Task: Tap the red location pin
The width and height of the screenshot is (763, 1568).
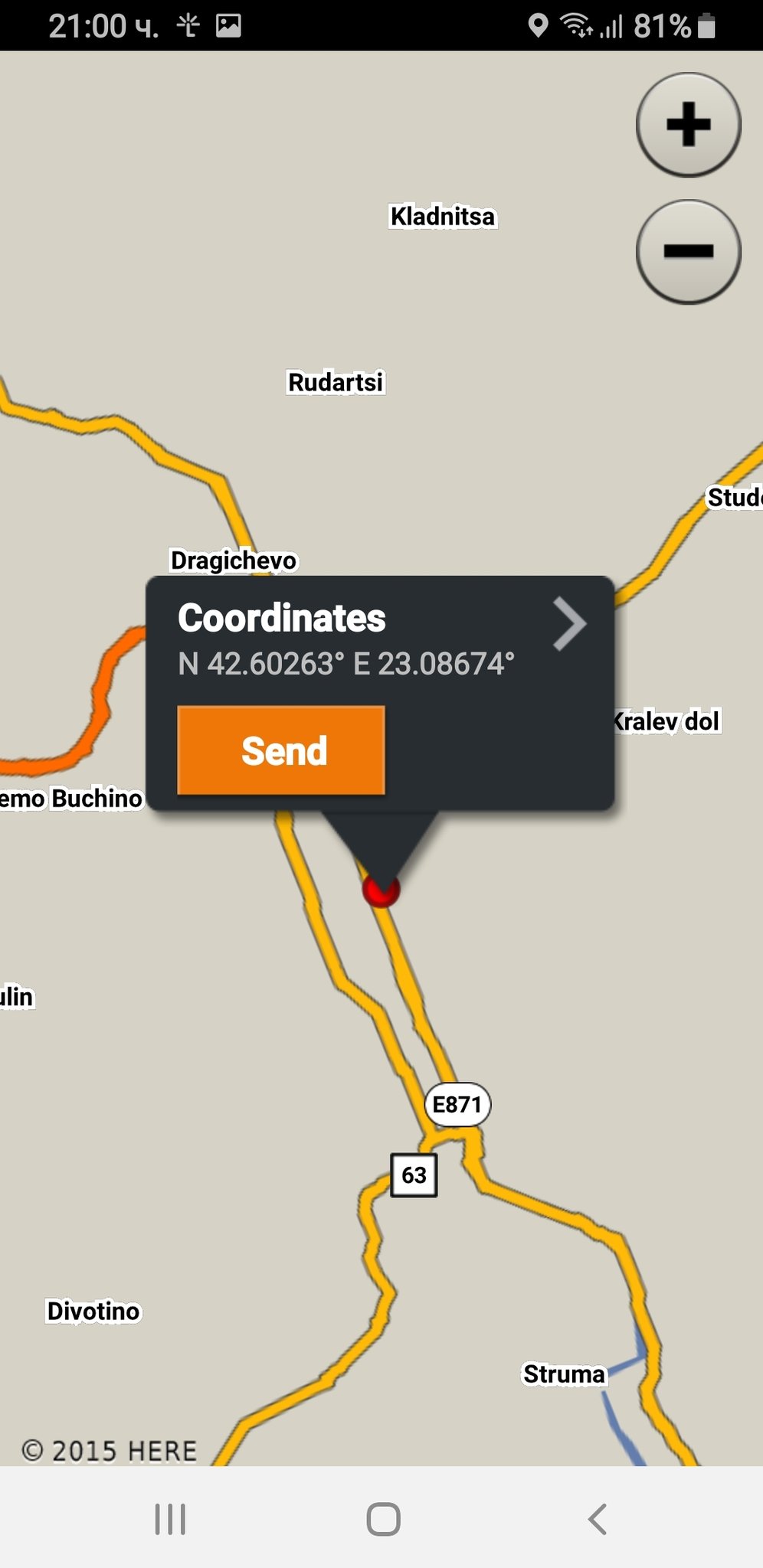Action: click(x=381, y=893)
